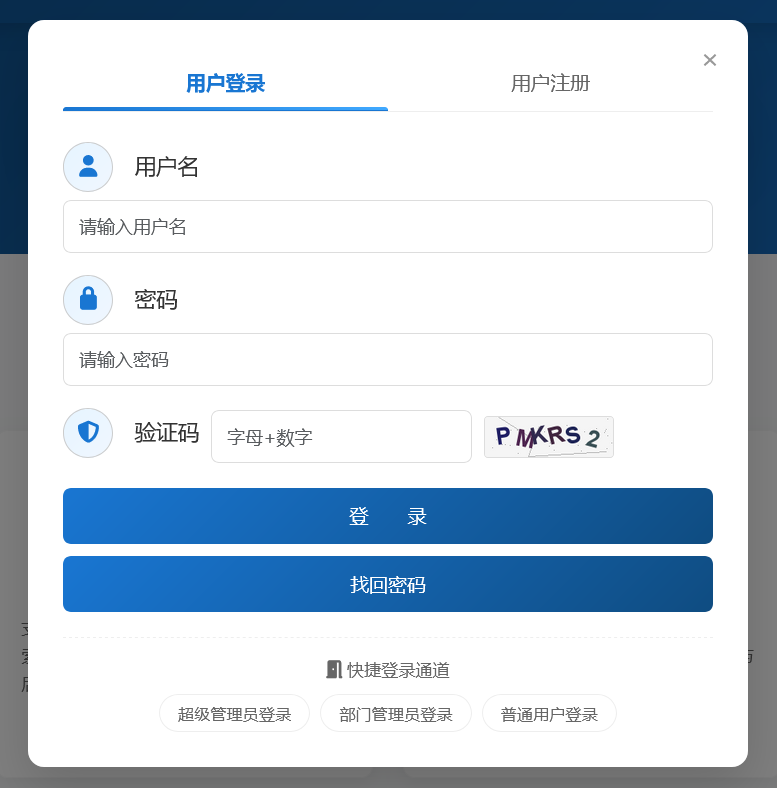
Task: Click the 字母+数字 captcha input box
Action: point(341,436)
